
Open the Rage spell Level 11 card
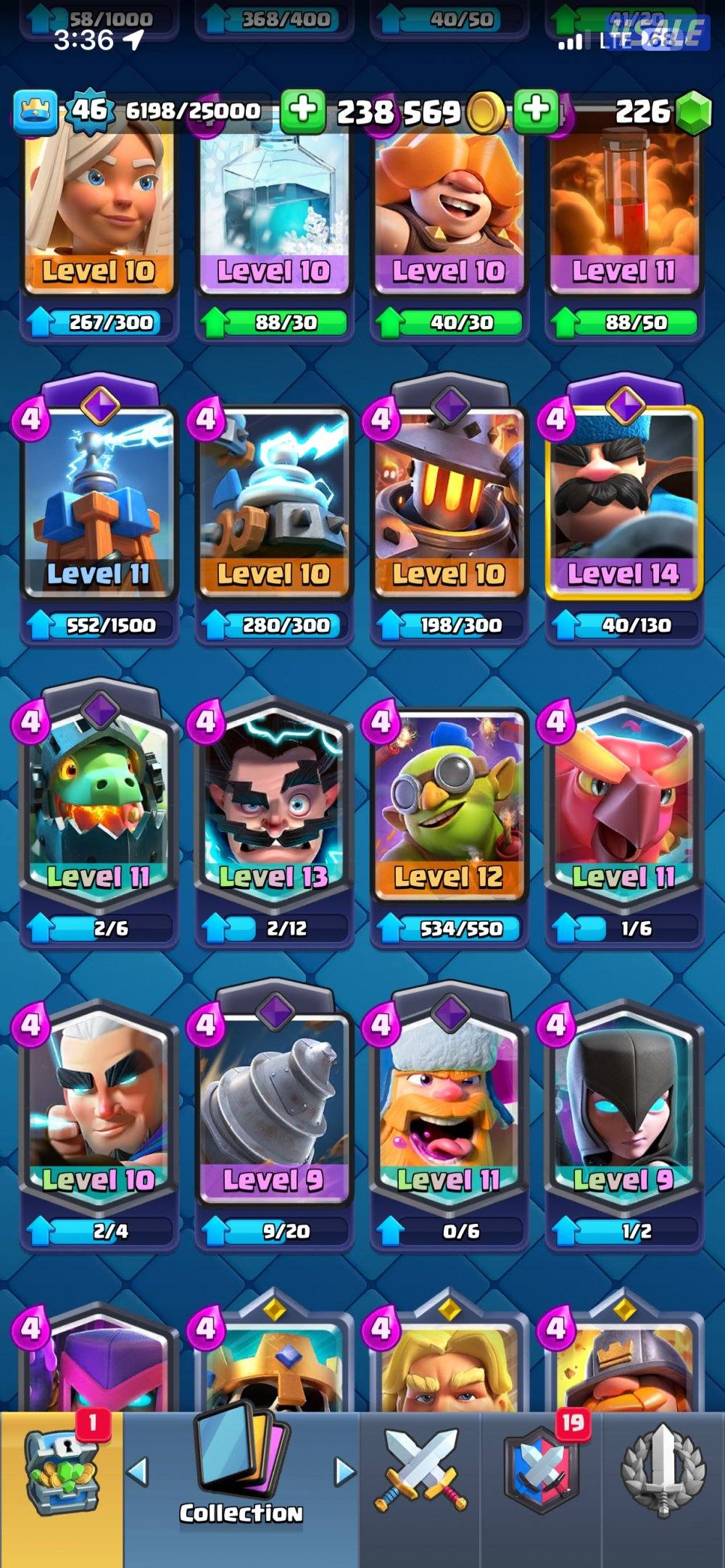(x=623, y=210)
